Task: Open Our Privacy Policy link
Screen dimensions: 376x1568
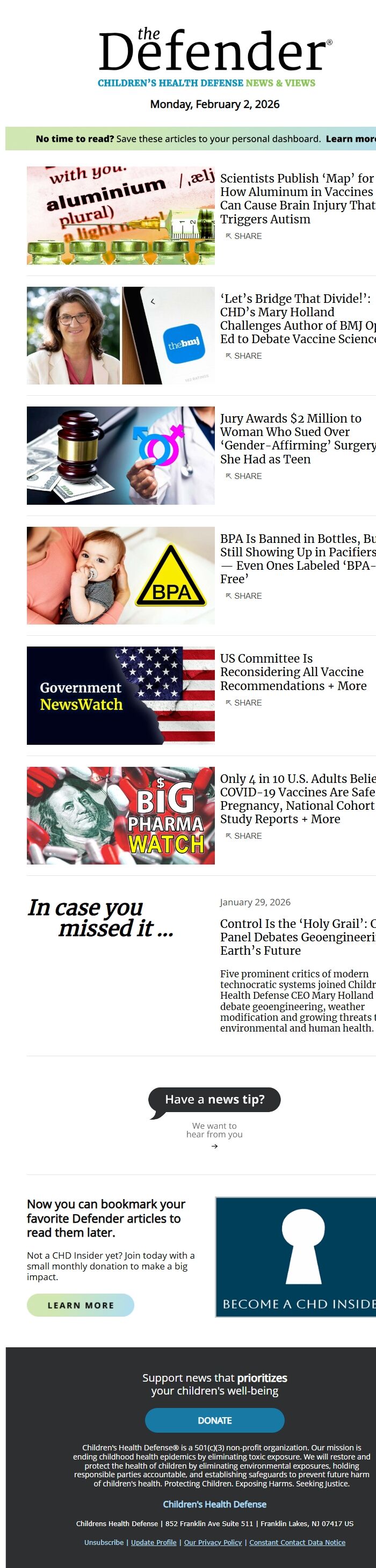Action: (x=213, y=1542)
